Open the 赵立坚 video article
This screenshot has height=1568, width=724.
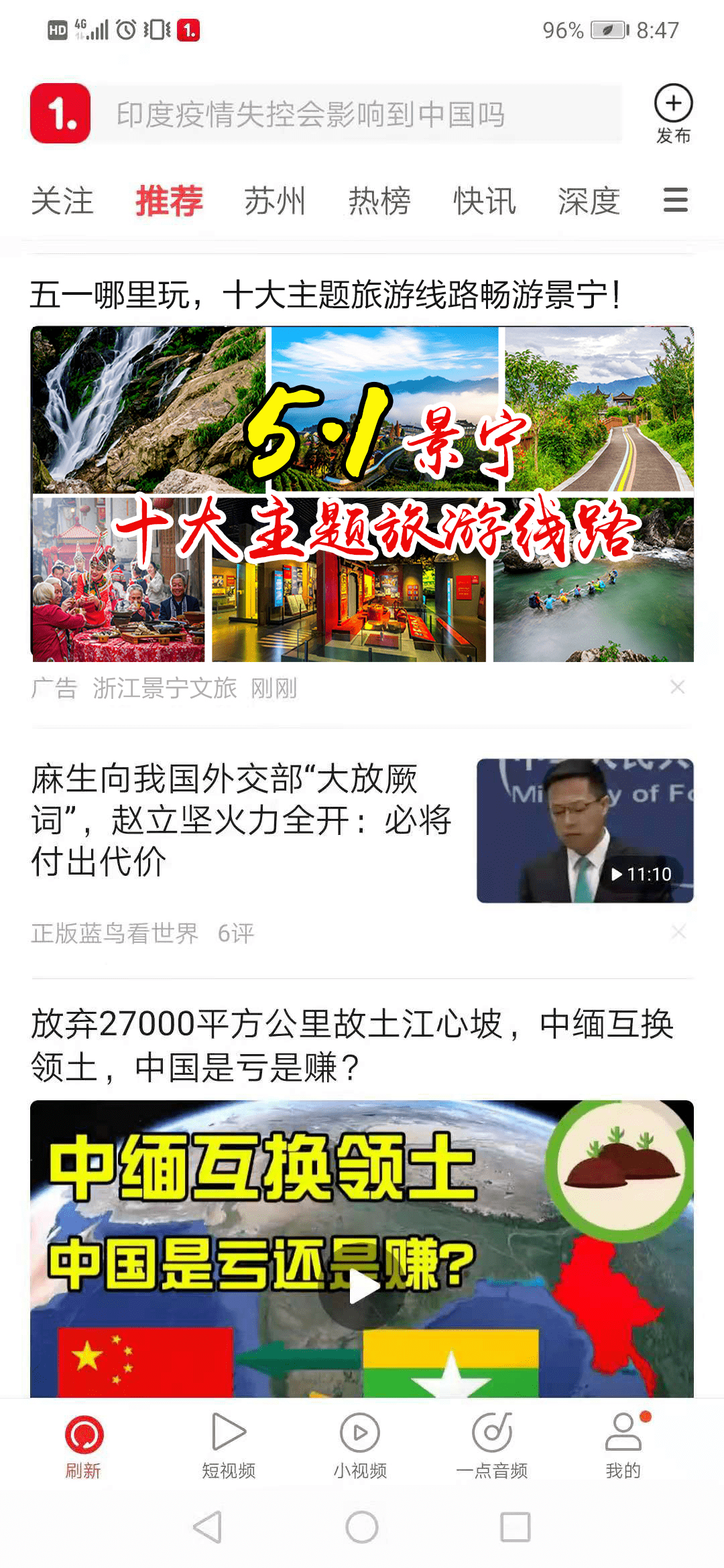pos(241,820)
